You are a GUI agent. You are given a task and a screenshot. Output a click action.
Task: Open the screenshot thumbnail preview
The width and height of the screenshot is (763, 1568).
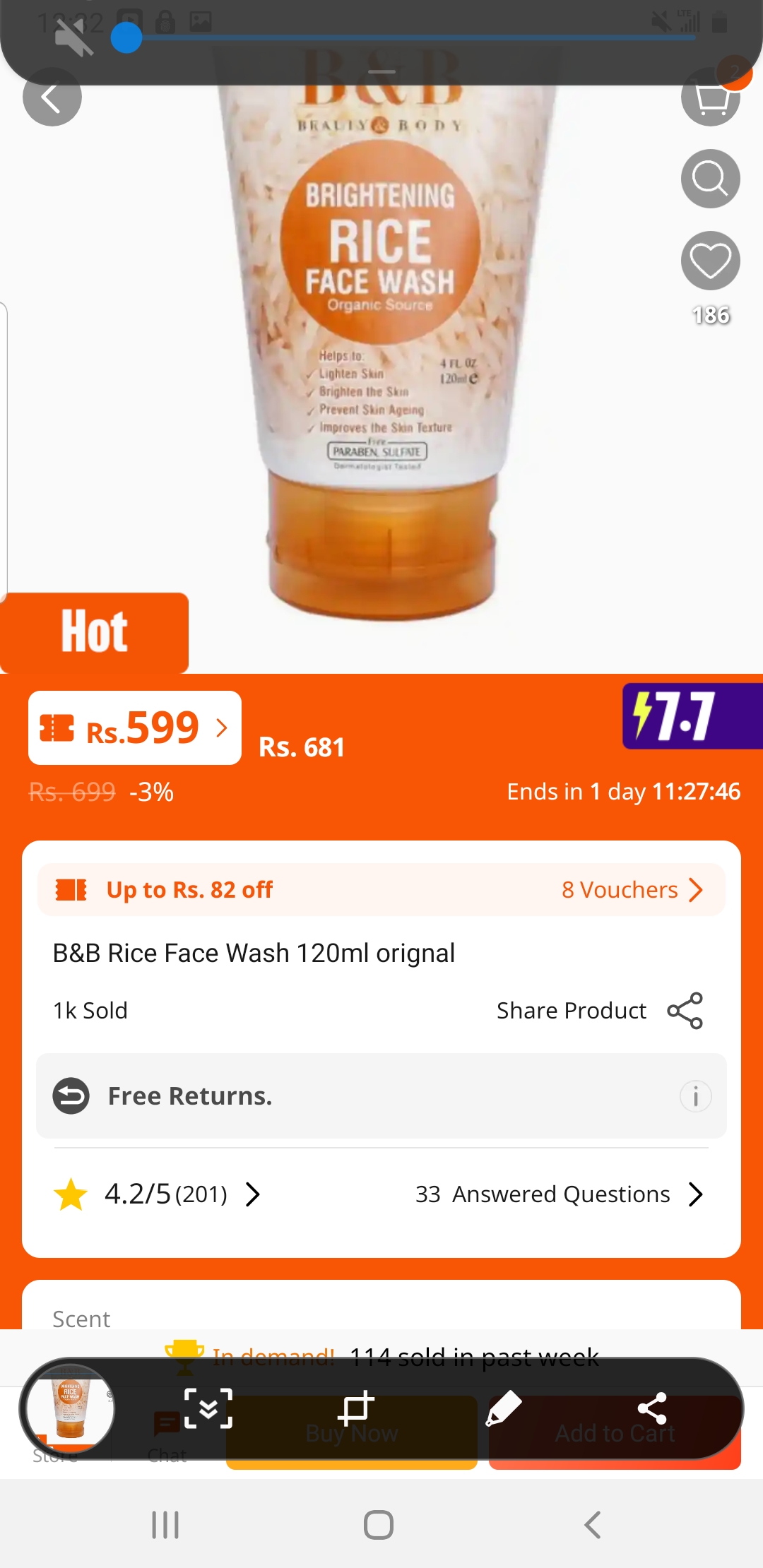point(71,1409)
